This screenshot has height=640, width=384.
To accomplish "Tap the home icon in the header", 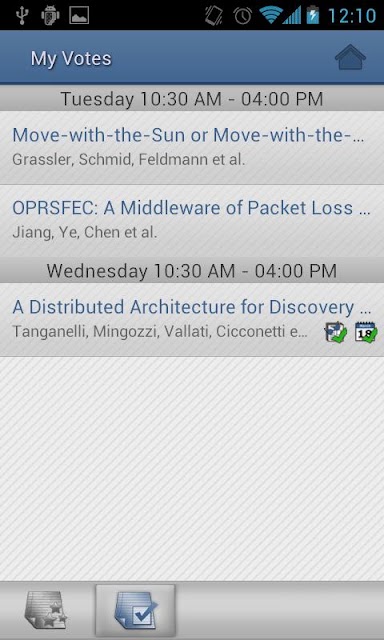I will click(x=350, y=58).
